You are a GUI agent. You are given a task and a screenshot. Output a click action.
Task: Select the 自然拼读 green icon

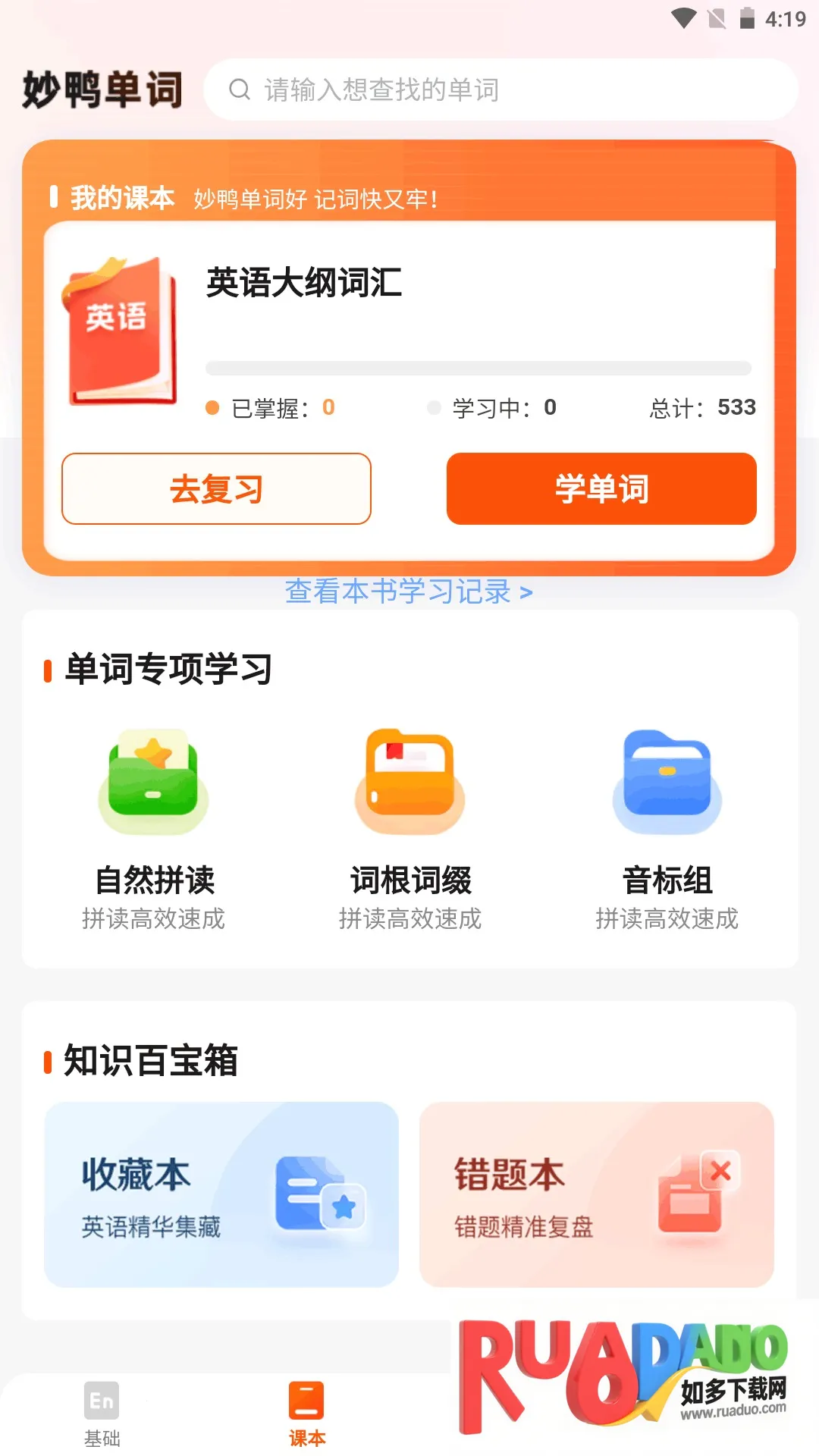[x=152, y=781]
